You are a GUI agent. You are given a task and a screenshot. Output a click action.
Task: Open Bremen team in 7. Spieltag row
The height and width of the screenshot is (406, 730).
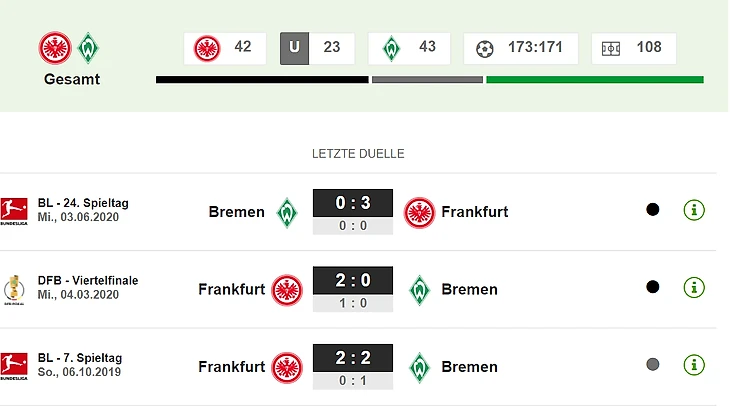click(468, 367)
